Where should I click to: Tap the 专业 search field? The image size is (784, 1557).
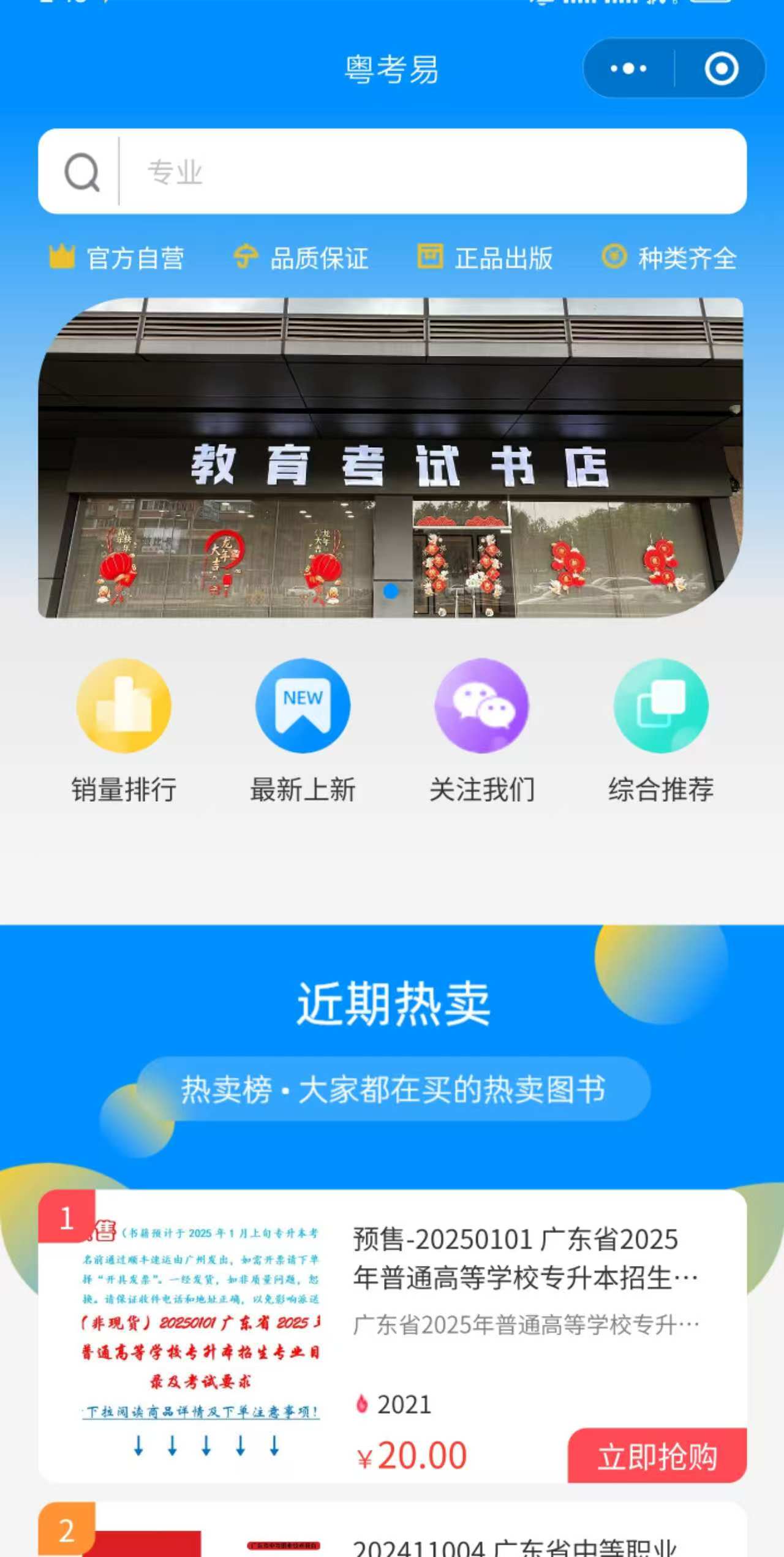(x=429, y=172)
